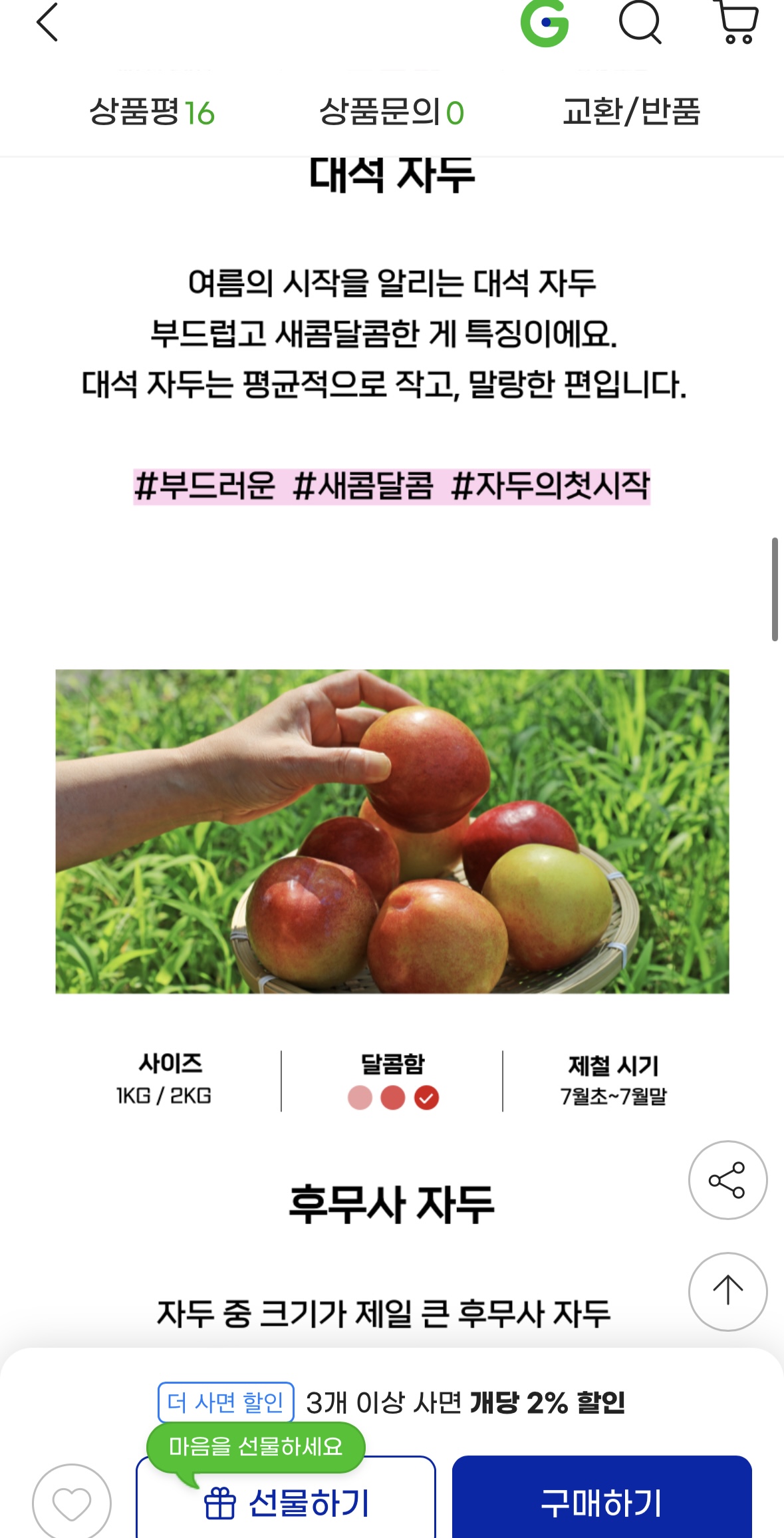Switch to the 상품평 reviews tab
The image size is (784, 1538).
[152, 112]
